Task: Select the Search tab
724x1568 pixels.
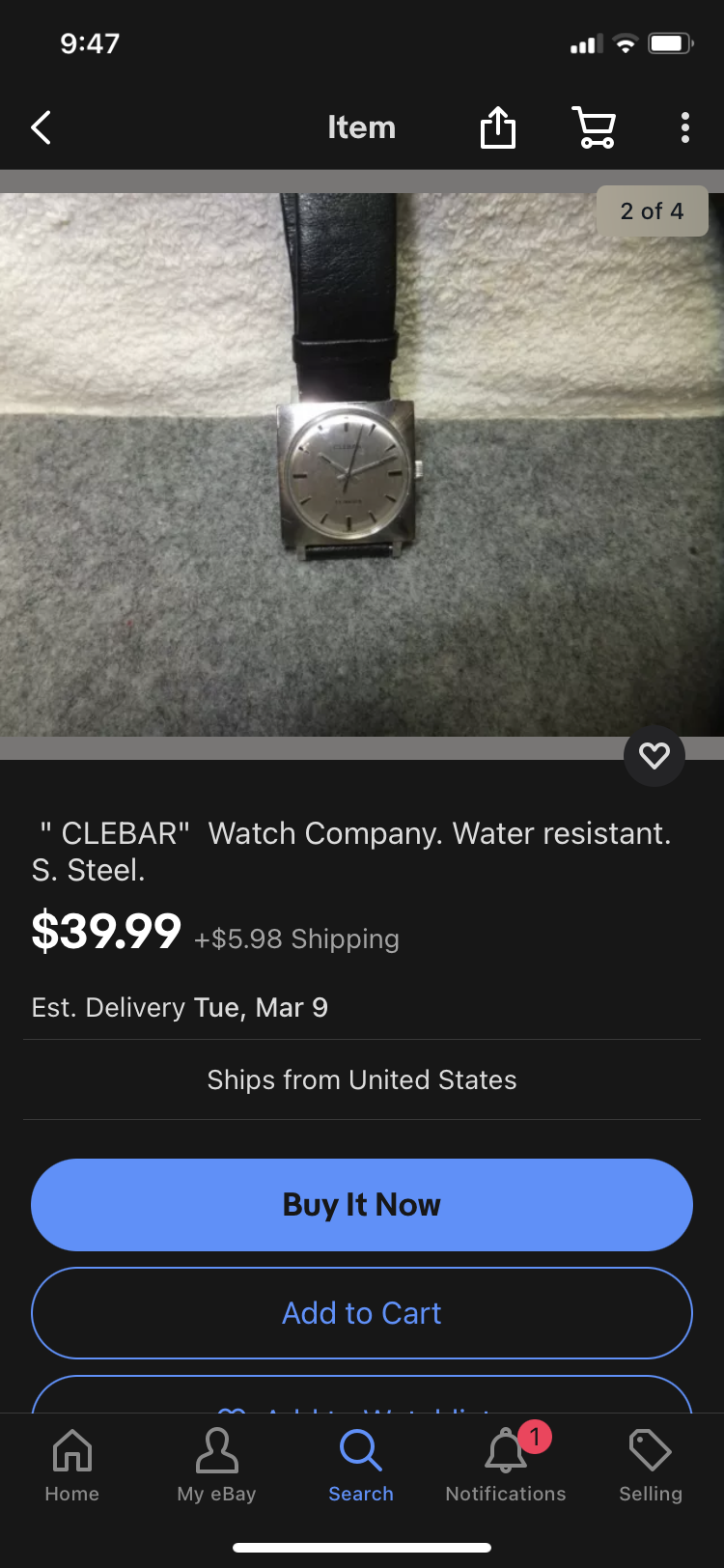Action: tap(361, 1466)
